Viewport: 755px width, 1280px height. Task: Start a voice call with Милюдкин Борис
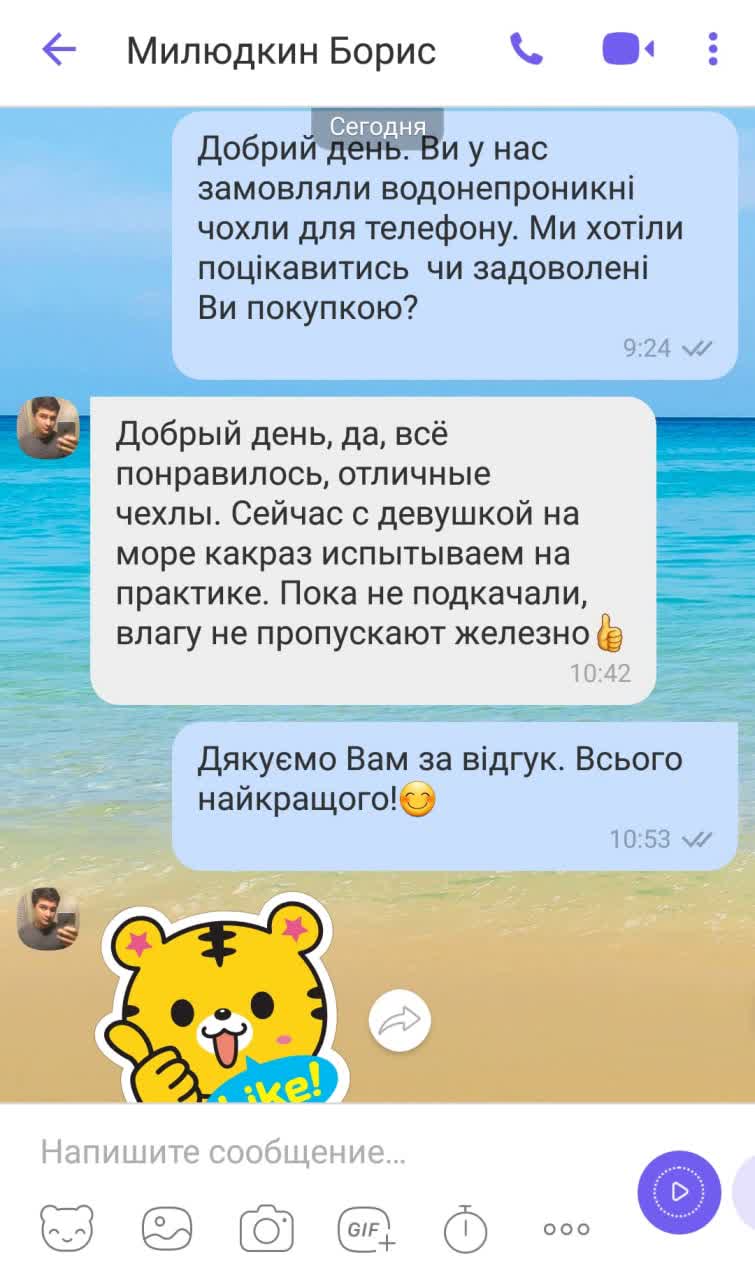tap(526, 49)
